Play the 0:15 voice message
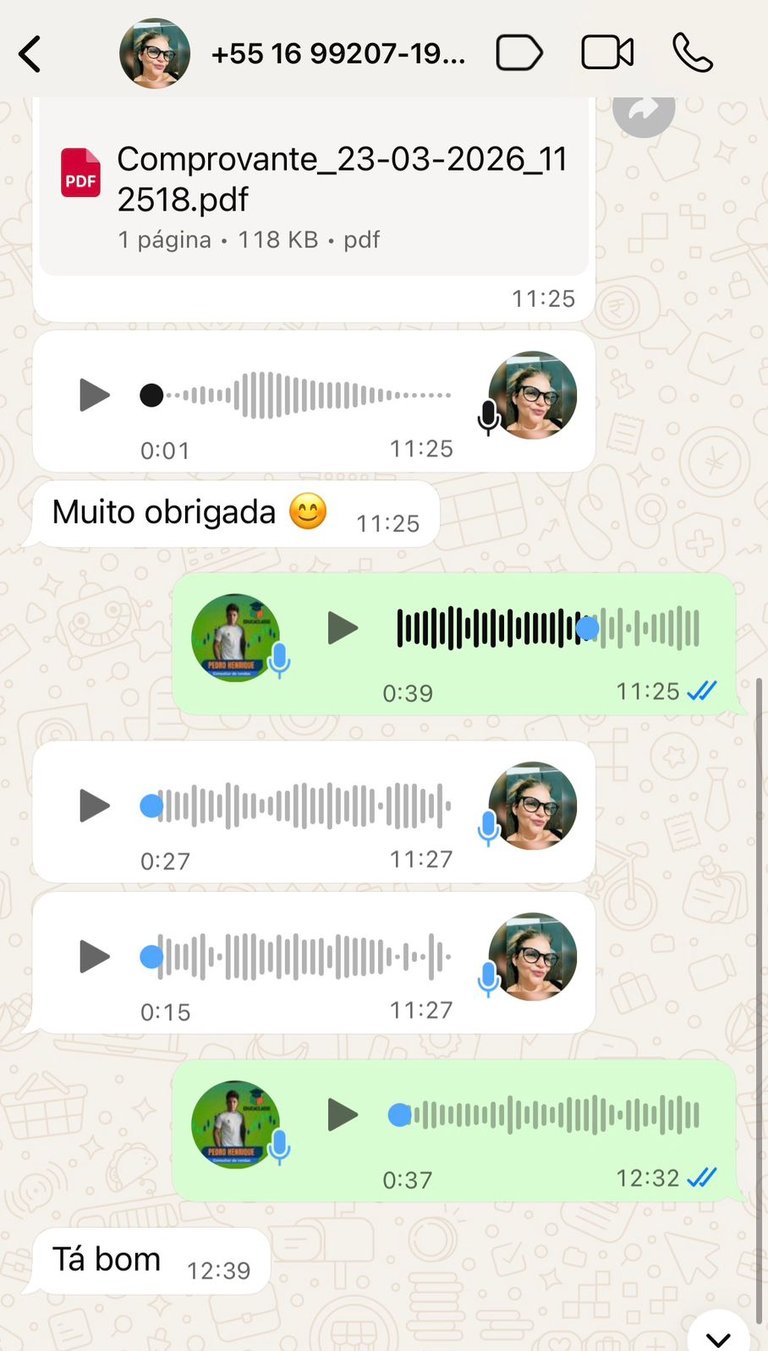Screen dimensions: 768x1351 pyautogui.click(x=94, y=957)
